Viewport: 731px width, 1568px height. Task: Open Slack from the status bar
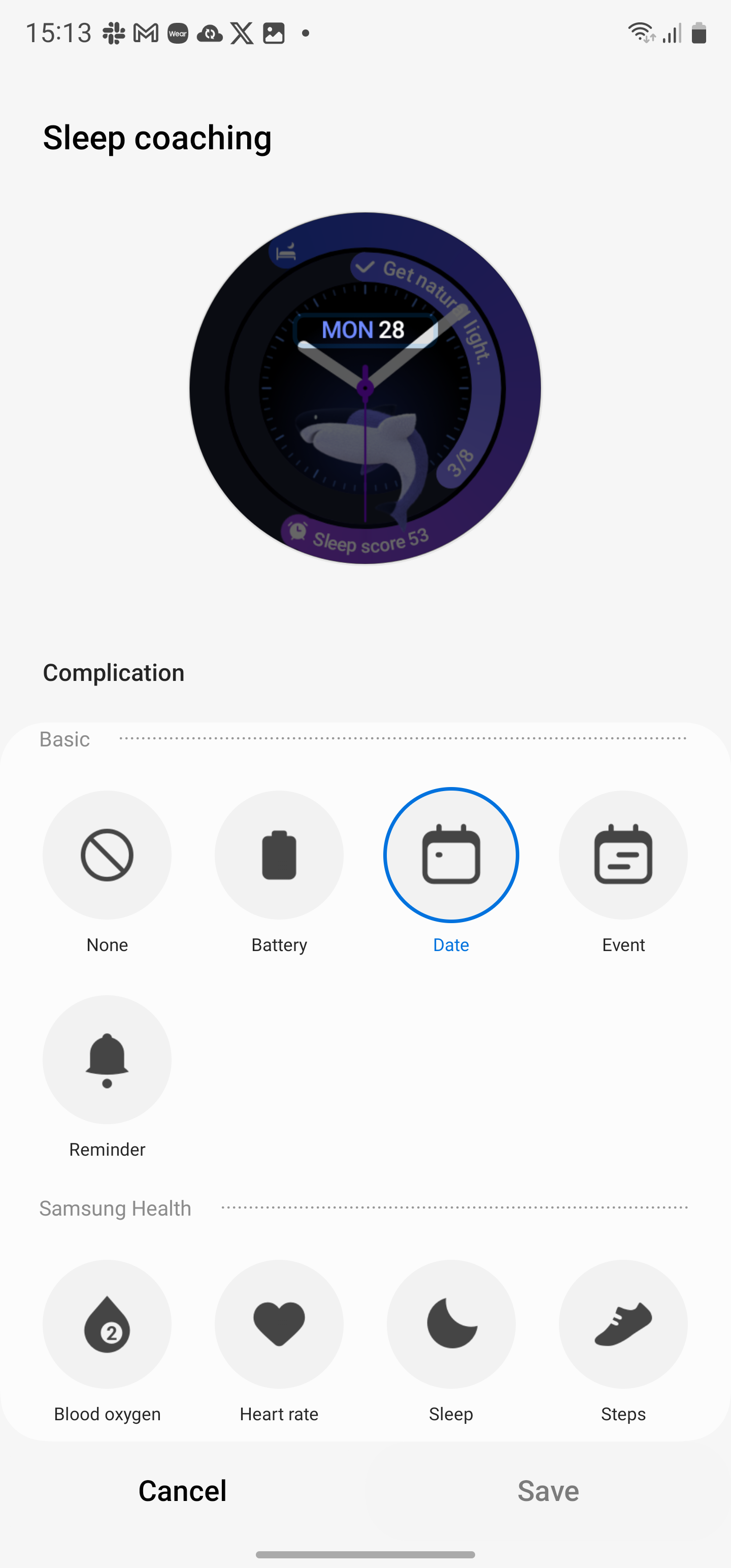pyautogui.click(x=113, y=34)
